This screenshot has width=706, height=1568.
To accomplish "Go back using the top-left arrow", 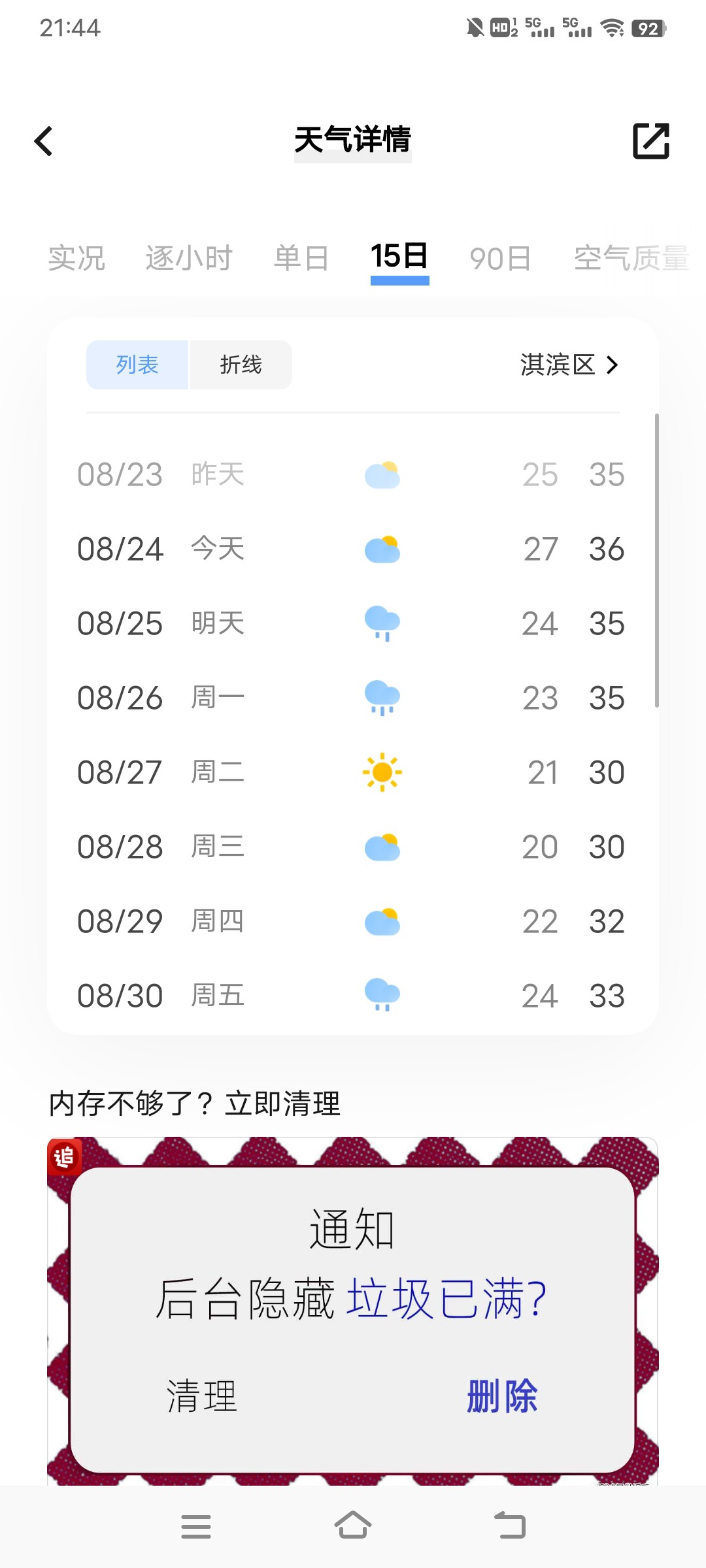I will (44, 141).
